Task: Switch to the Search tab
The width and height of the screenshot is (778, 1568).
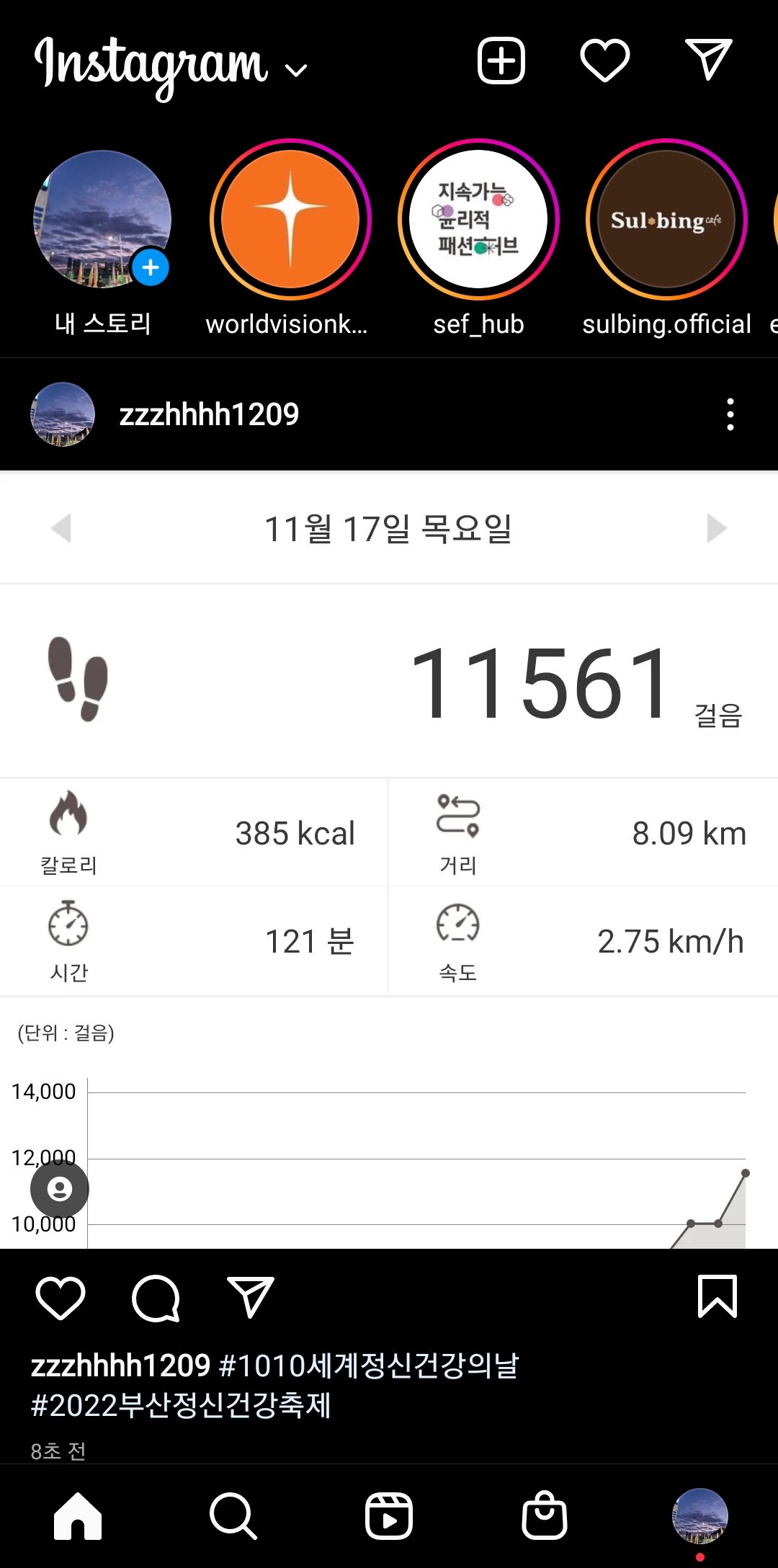Action: point(233,1516)
